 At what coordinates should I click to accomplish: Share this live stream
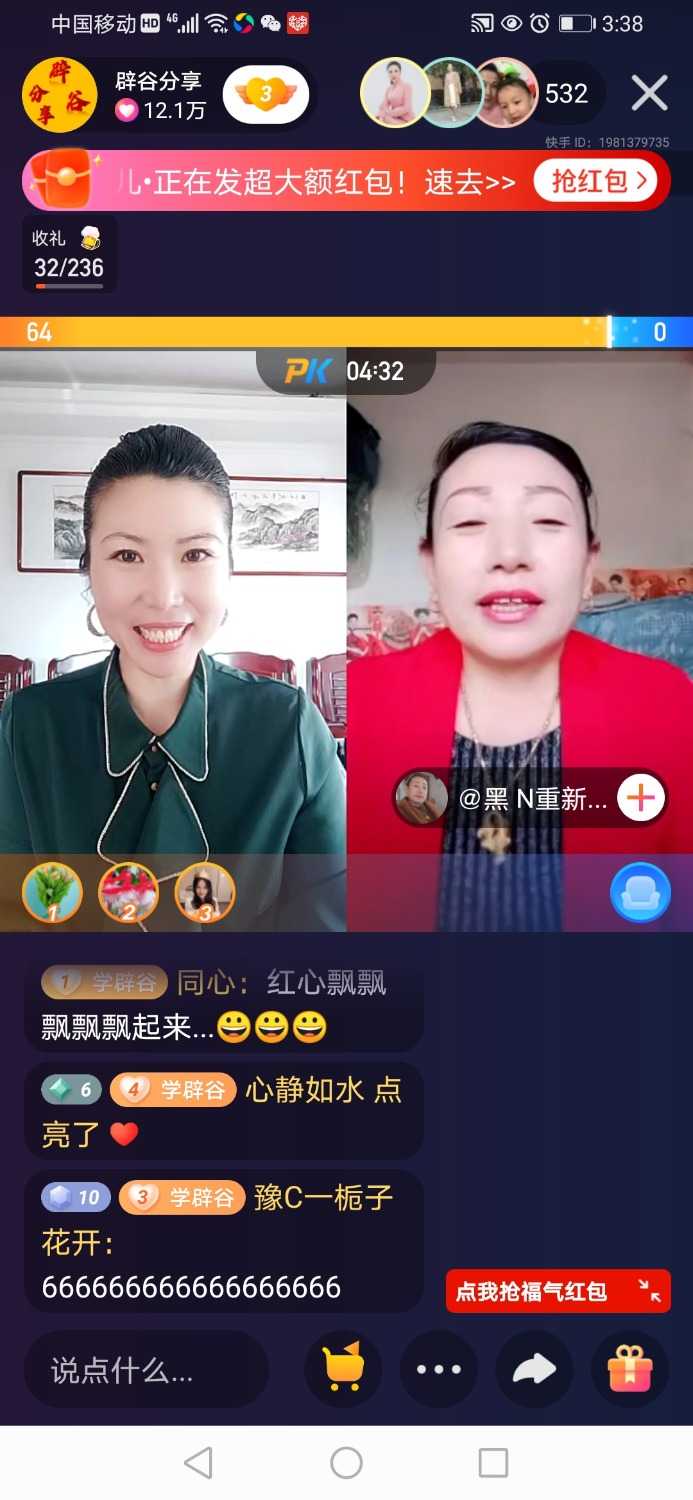(534, 1369)
